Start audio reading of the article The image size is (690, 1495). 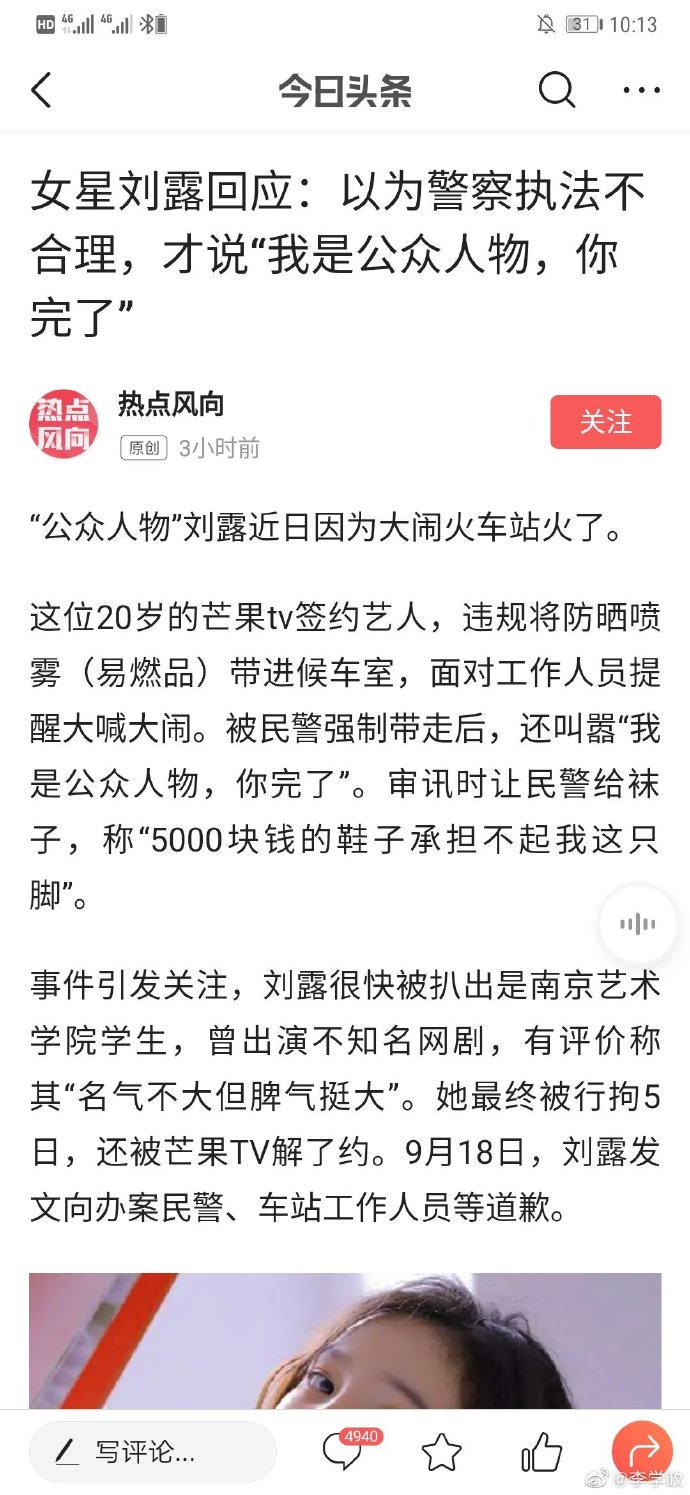pyautogui.click(x=637, y=924)
